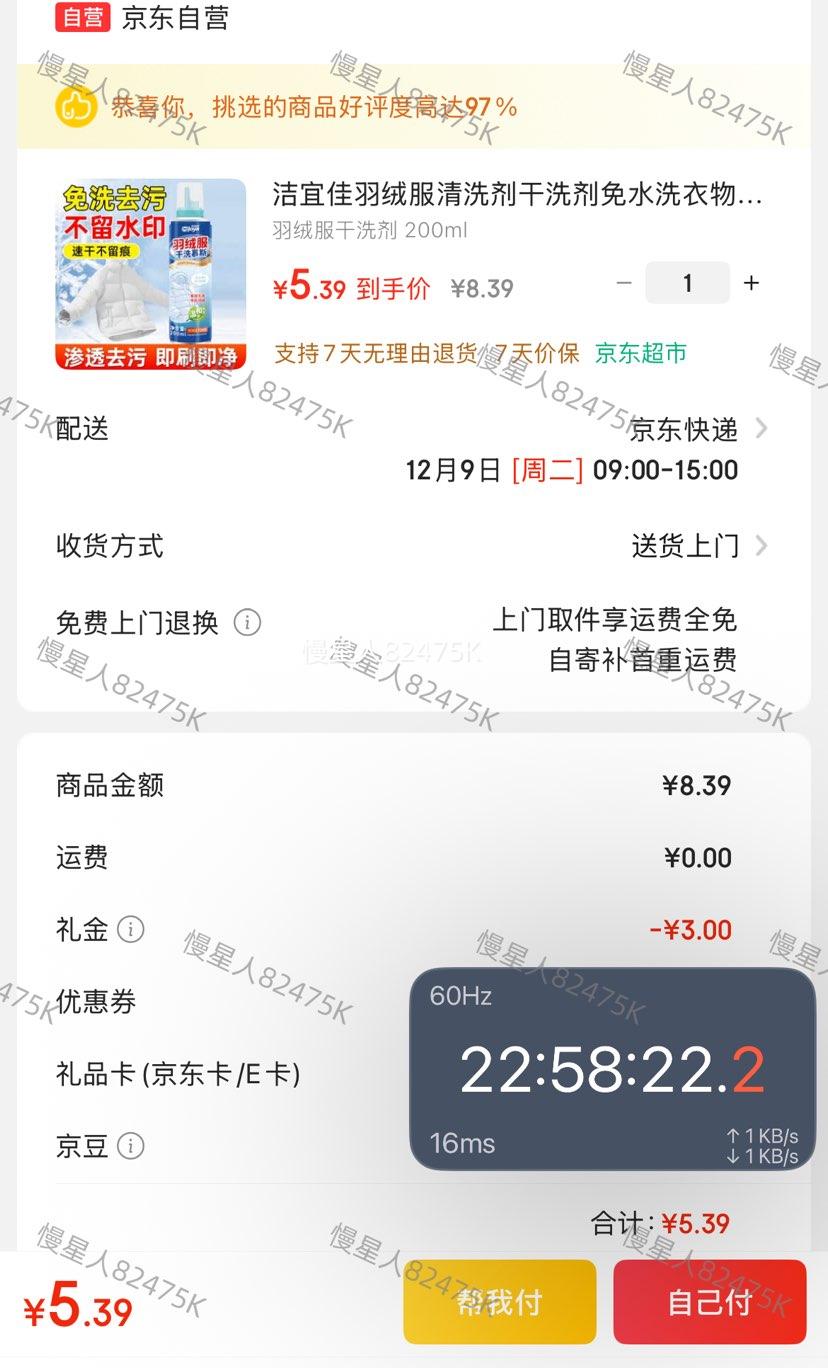This screenshot has height=1368, width=828.
Task: Increase quantity with the plus icon
Action: pos(751,283)
